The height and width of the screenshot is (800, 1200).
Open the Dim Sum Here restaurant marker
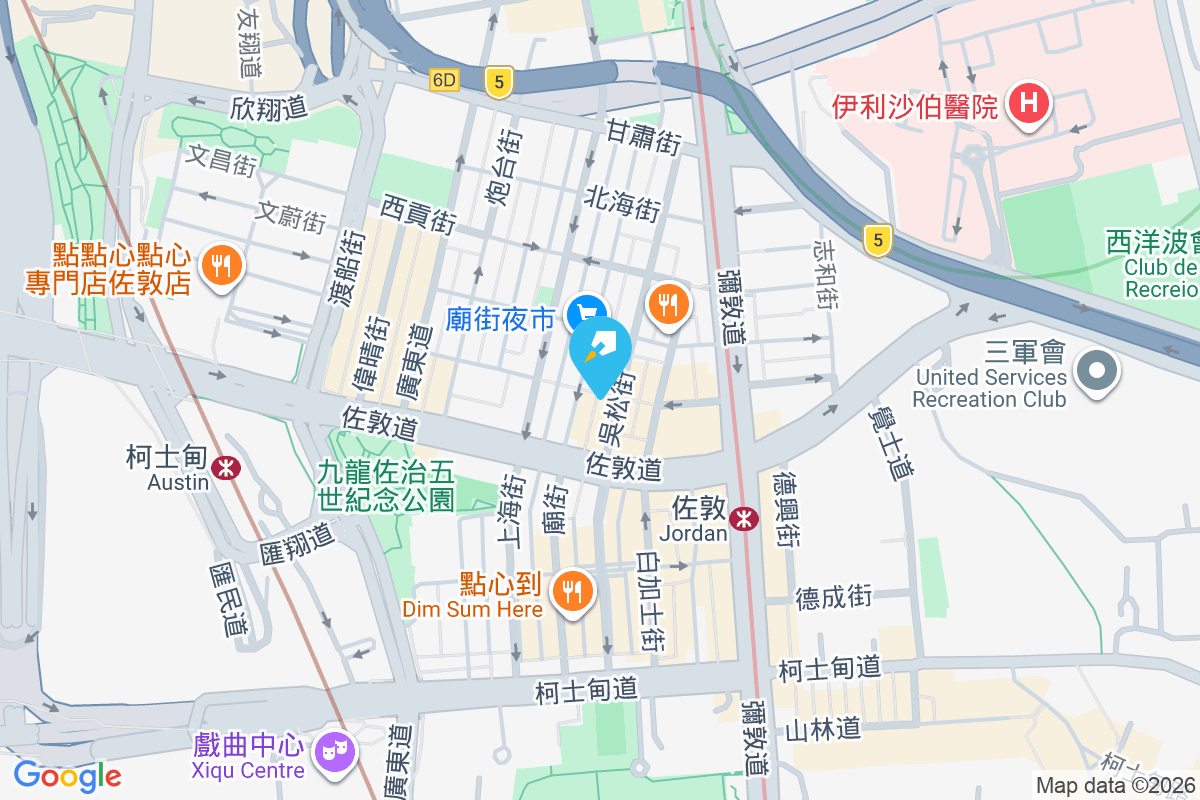(x=573, y=590)
